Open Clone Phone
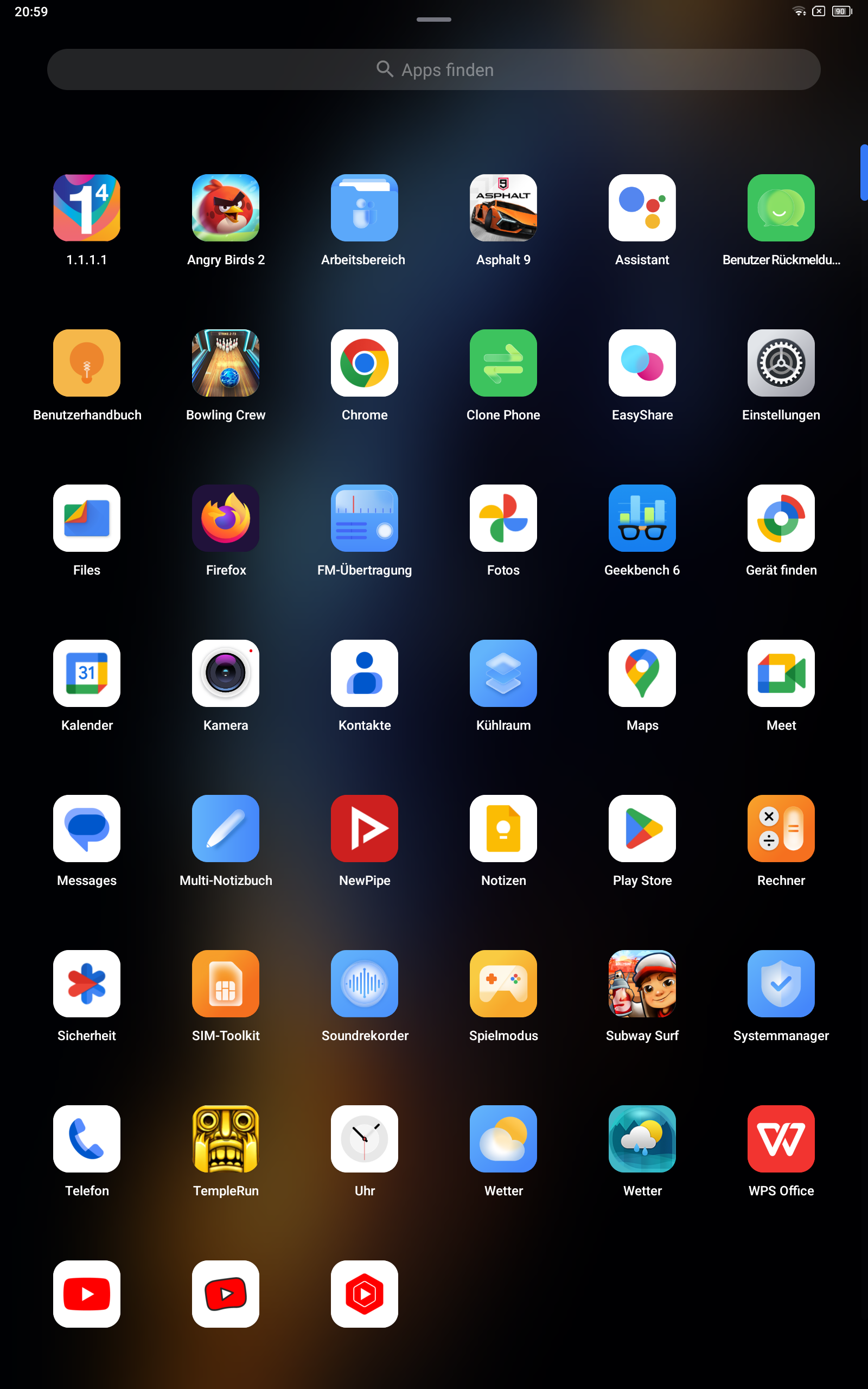This screenshot has height=1389, width=868. (503, 363)
